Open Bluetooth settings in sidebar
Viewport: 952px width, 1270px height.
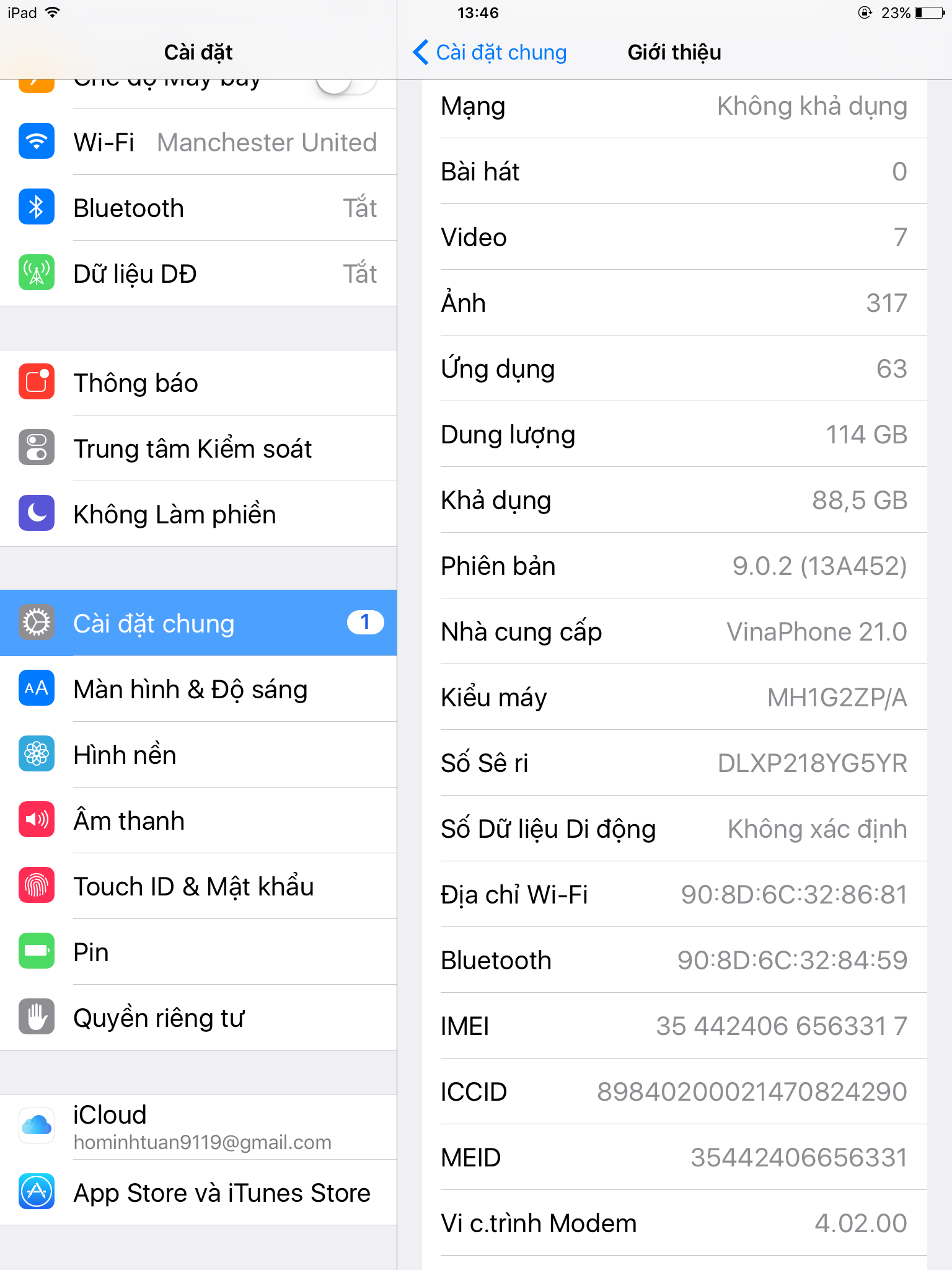(x=198, y=208)
